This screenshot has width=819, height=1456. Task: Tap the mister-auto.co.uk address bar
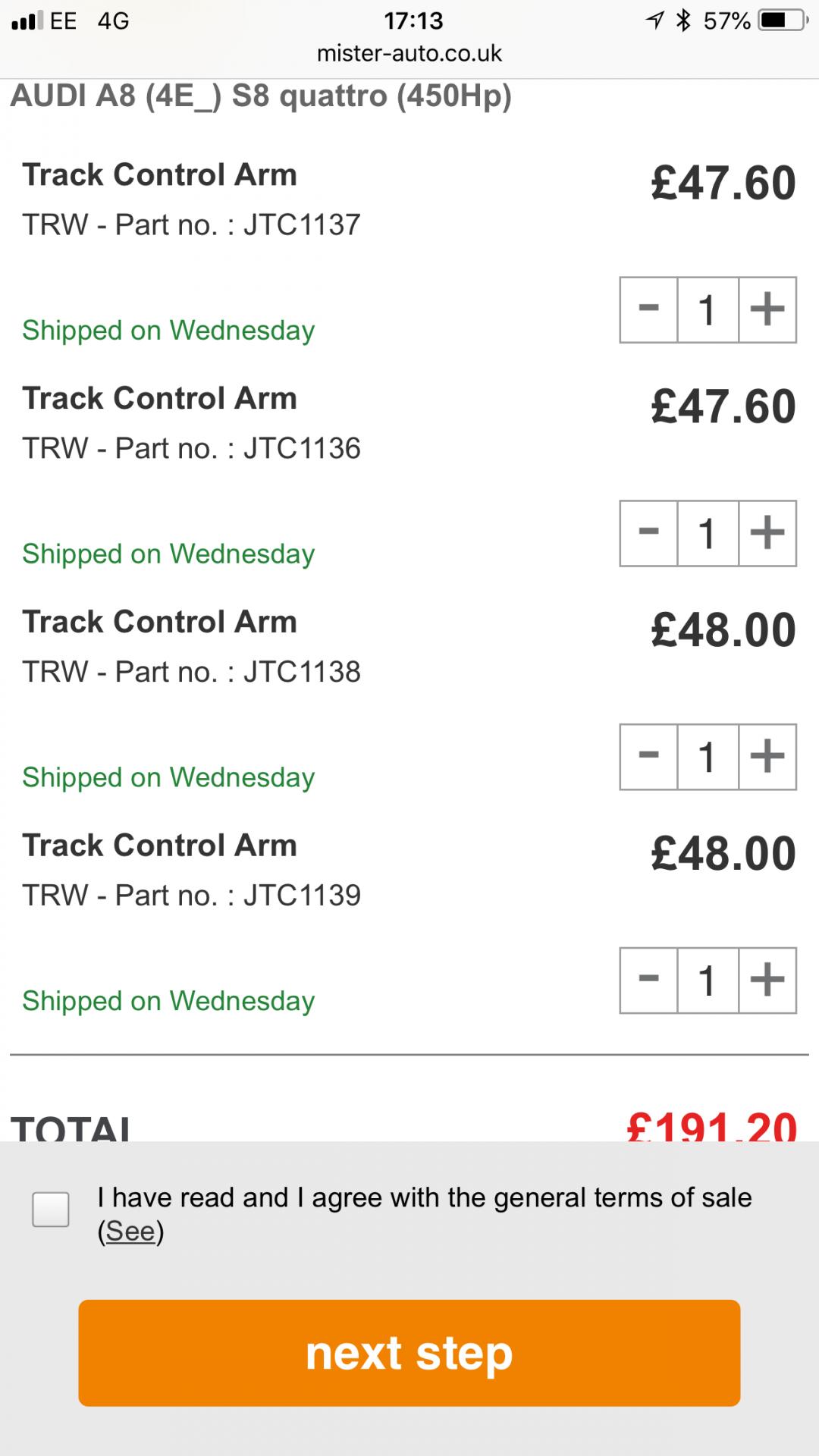pyautogui.click(x=409, y=53)
